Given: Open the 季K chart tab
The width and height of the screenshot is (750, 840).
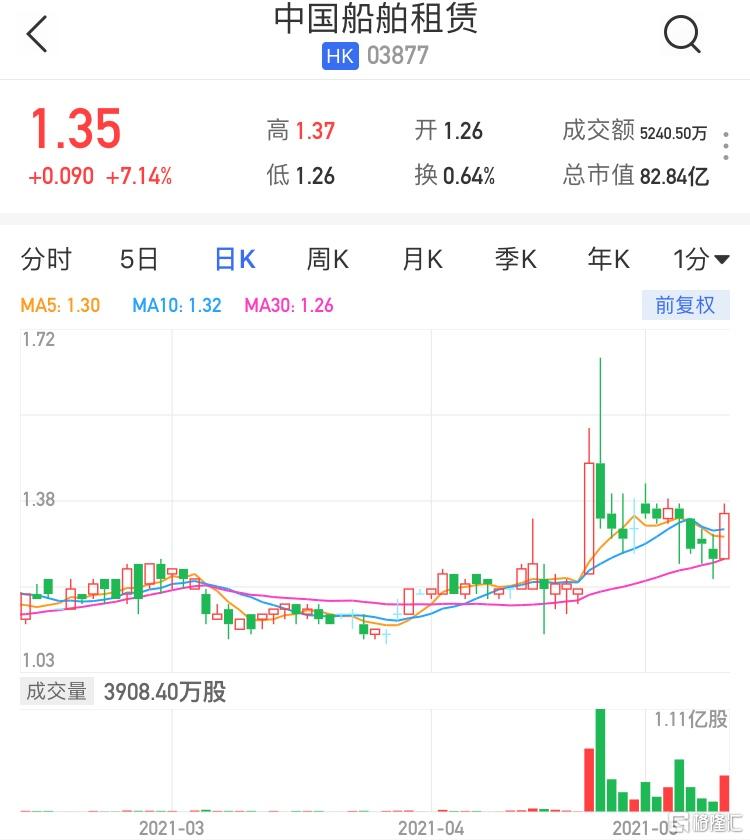Looking at the screenshot, I should 515,260.
